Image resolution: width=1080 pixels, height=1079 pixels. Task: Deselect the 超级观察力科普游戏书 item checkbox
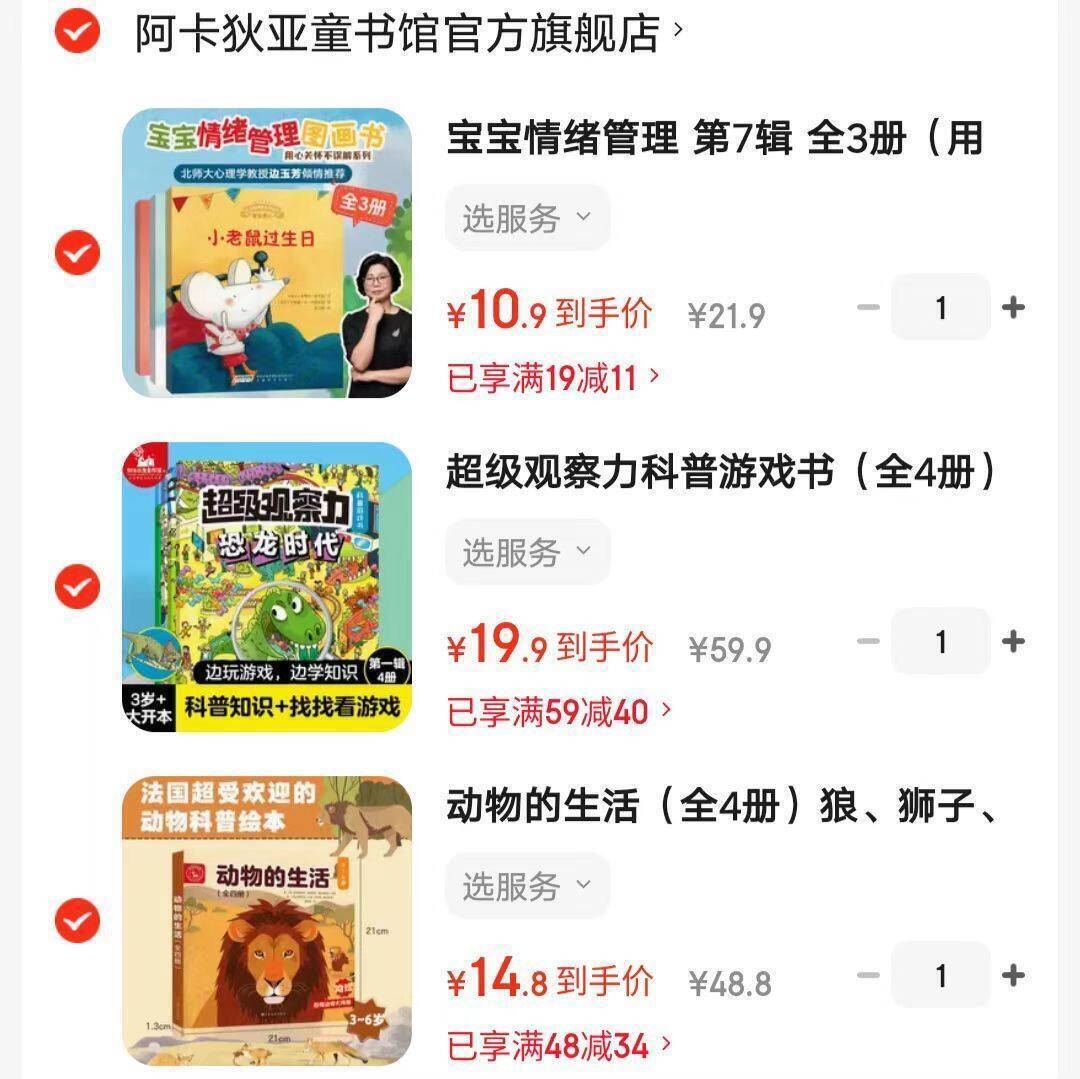pyautogui.click(x=77, y=587)
